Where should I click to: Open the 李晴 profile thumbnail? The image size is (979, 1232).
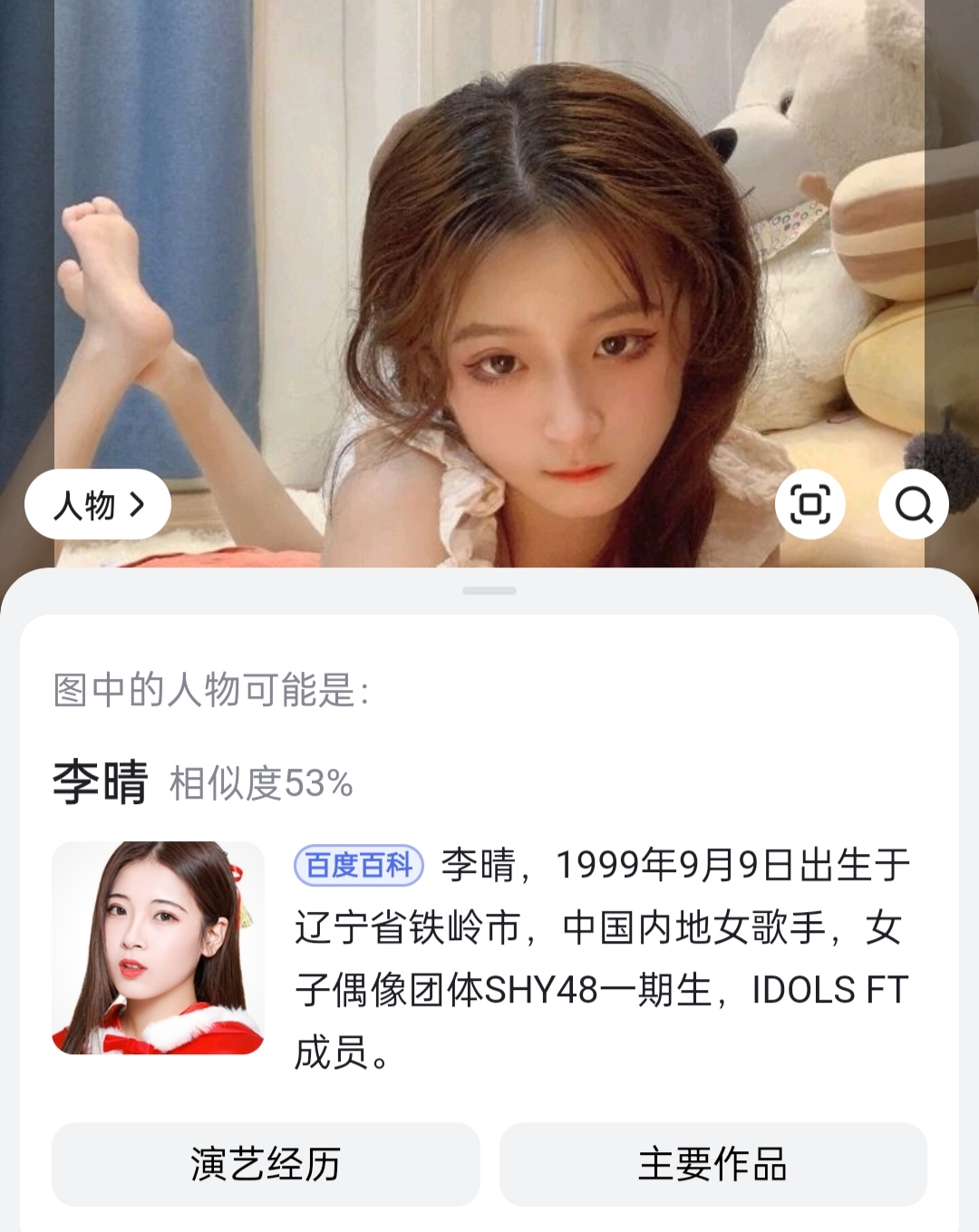click(x=158, y=947)
